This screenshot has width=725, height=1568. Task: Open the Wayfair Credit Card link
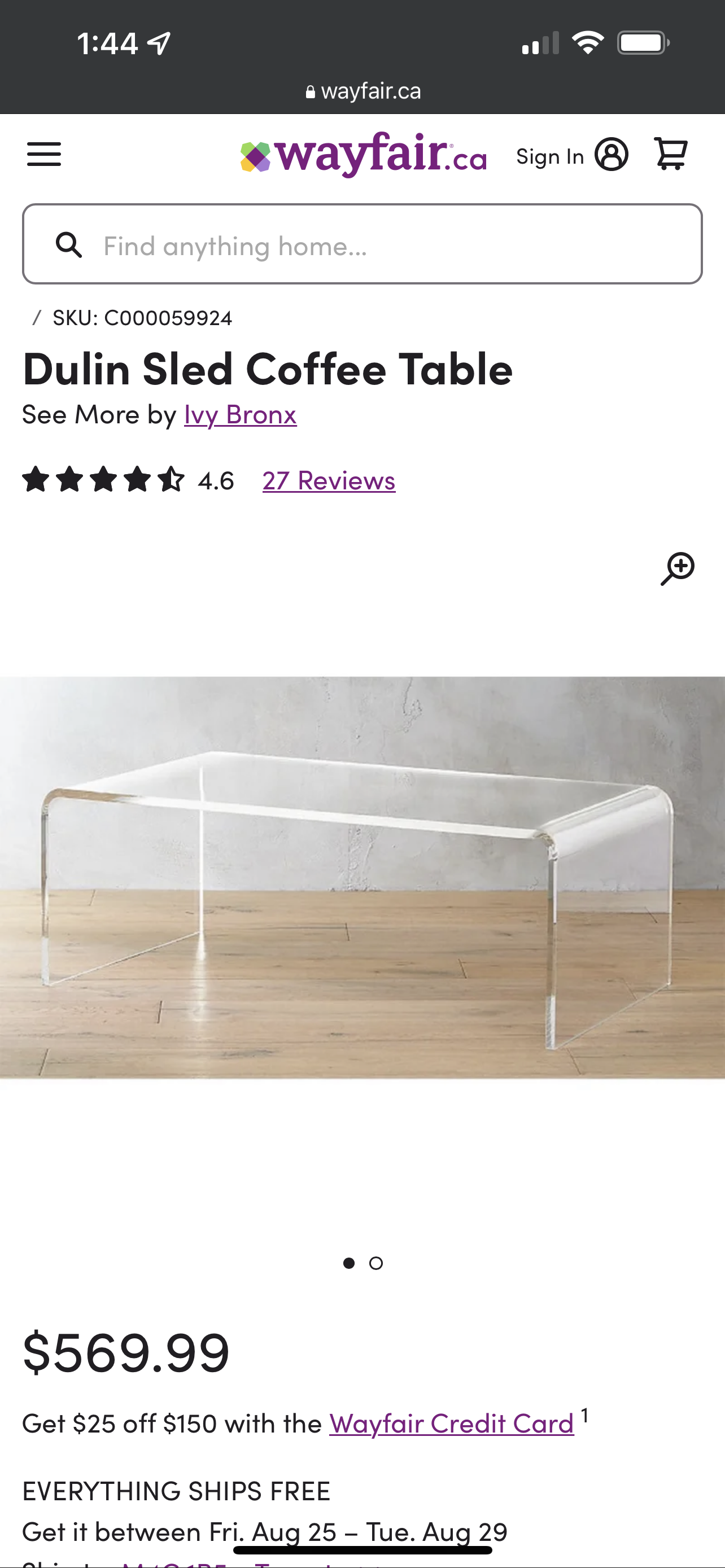click(x=452, y=1424)
